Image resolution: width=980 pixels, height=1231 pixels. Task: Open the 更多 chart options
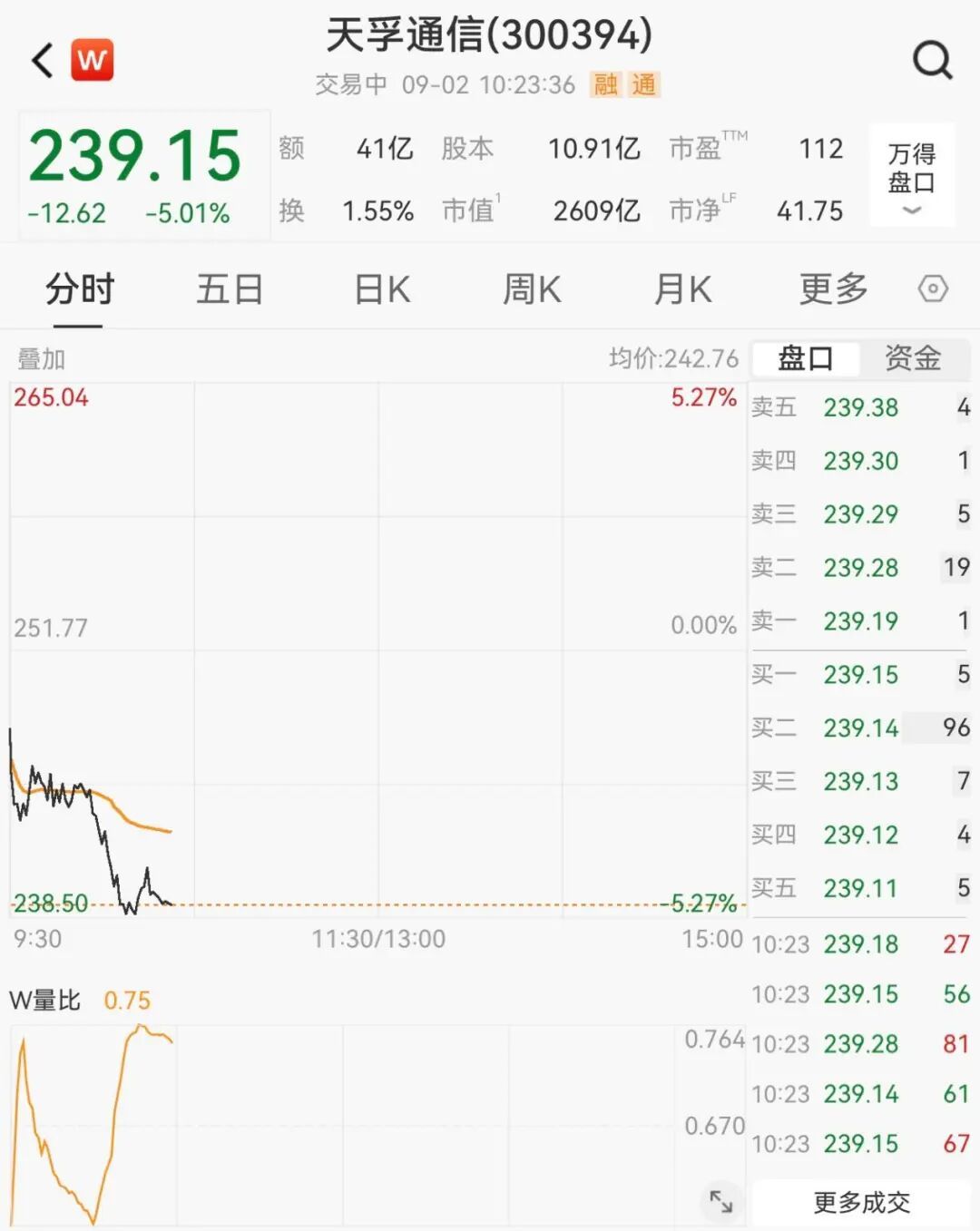(833, 289)
